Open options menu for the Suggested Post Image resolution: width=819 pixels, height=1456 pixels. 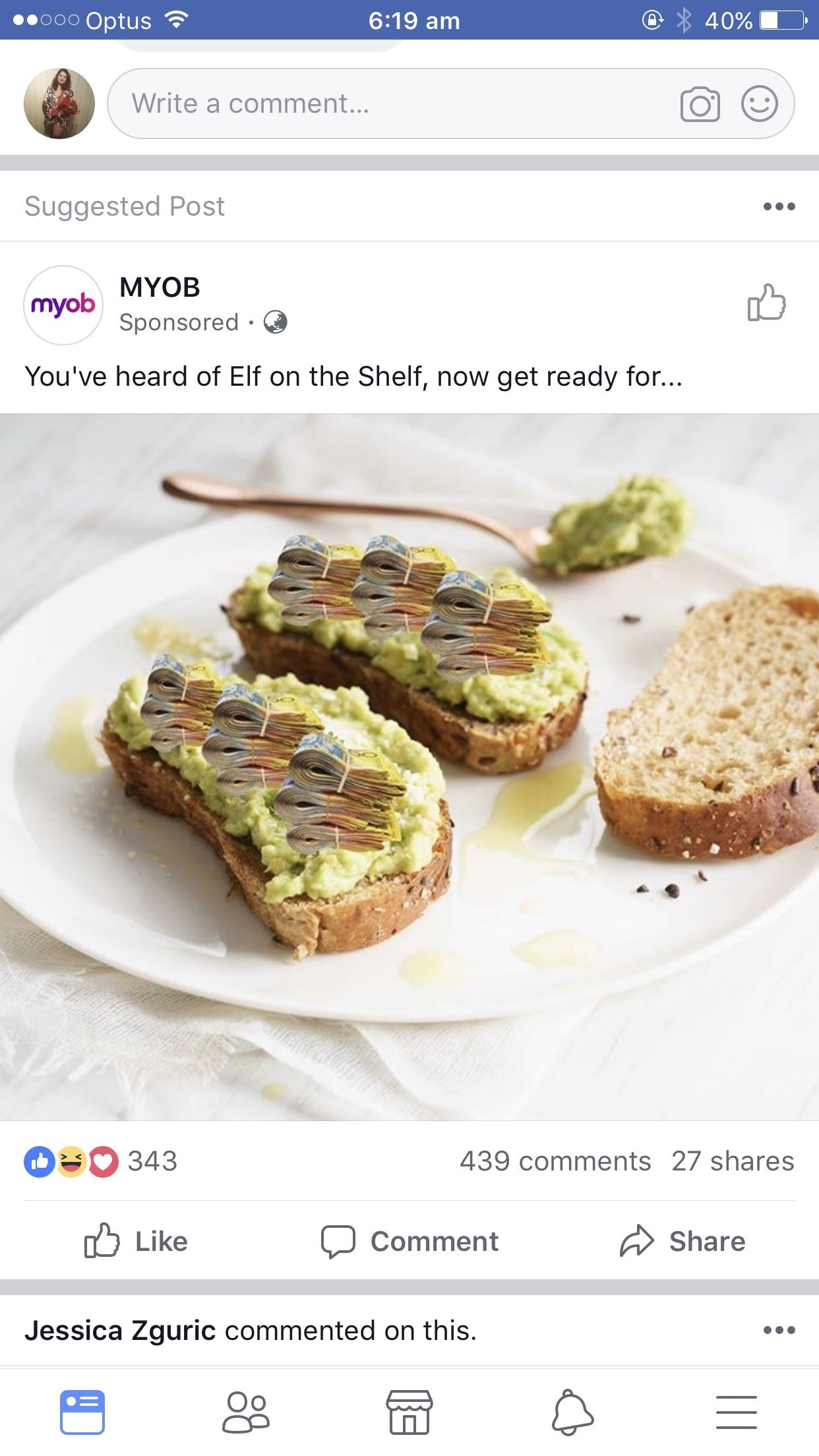coord(779,206)
